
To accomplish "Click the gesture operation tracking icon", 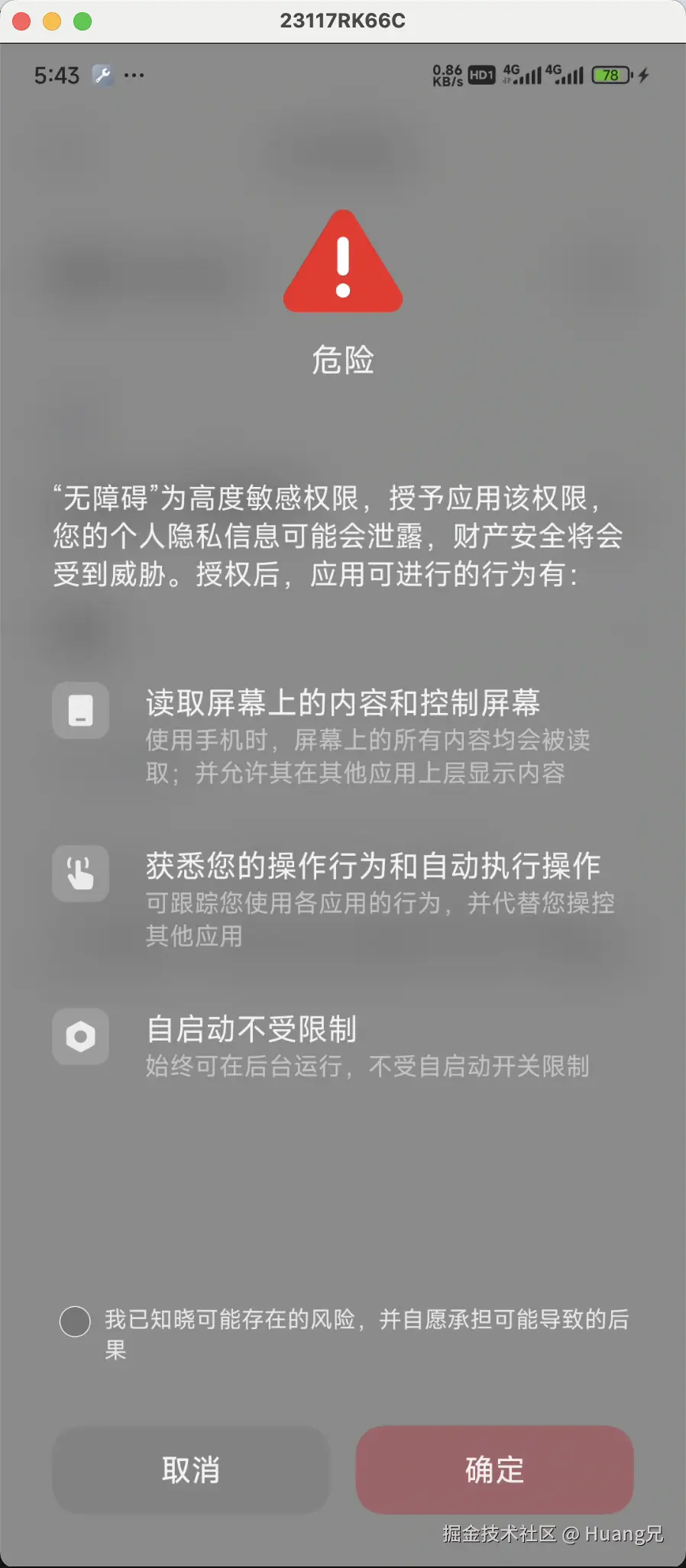I will [80, 874].
